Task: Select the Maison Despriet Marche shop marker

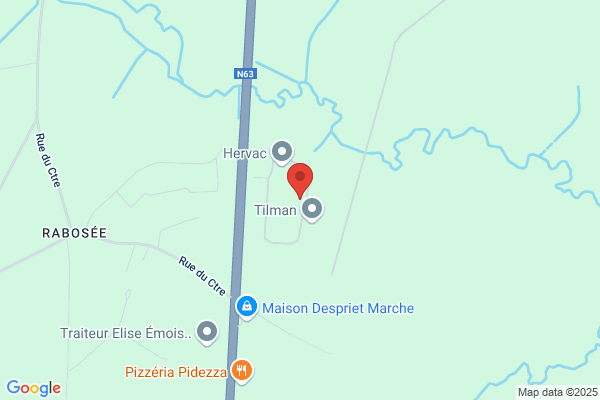Action: tap(246, 307)
